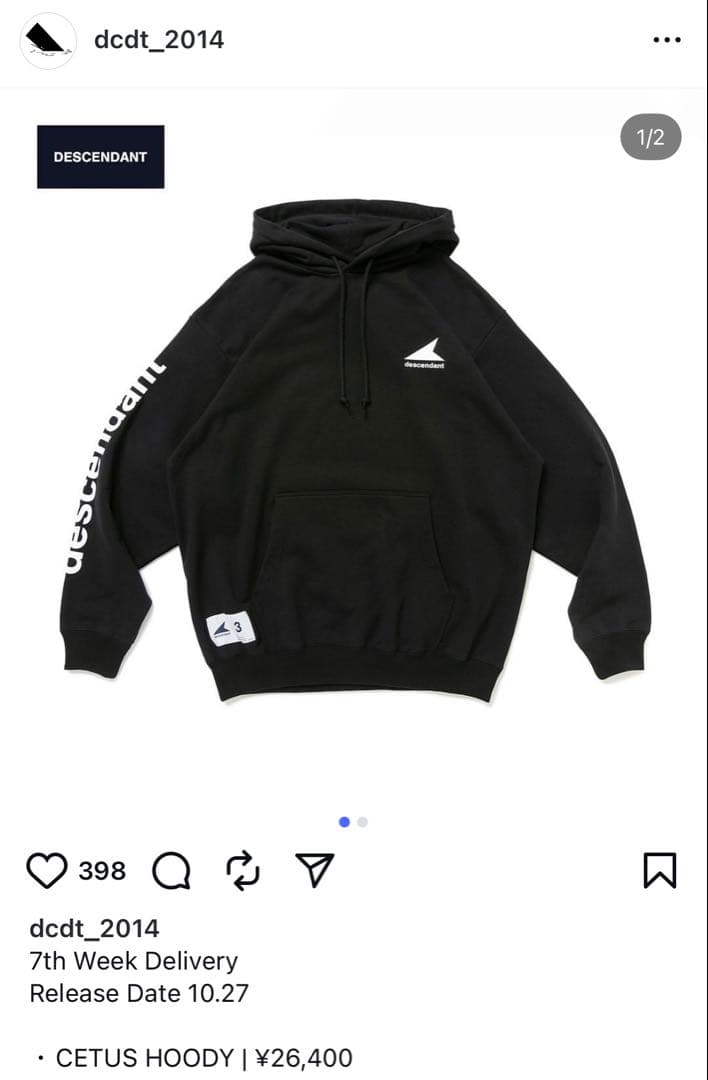This screenshot has width=708, height=1080.
Task: Repost this post
Action: point(243,871)
